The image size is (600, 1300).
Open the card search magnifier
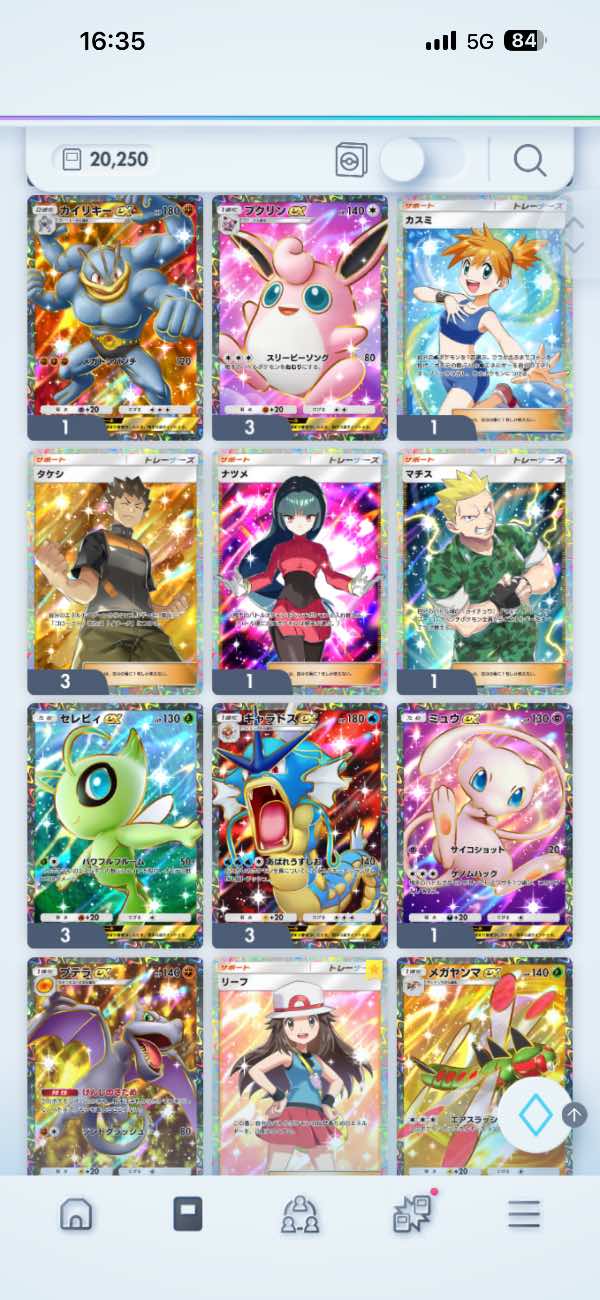point(529,159)
